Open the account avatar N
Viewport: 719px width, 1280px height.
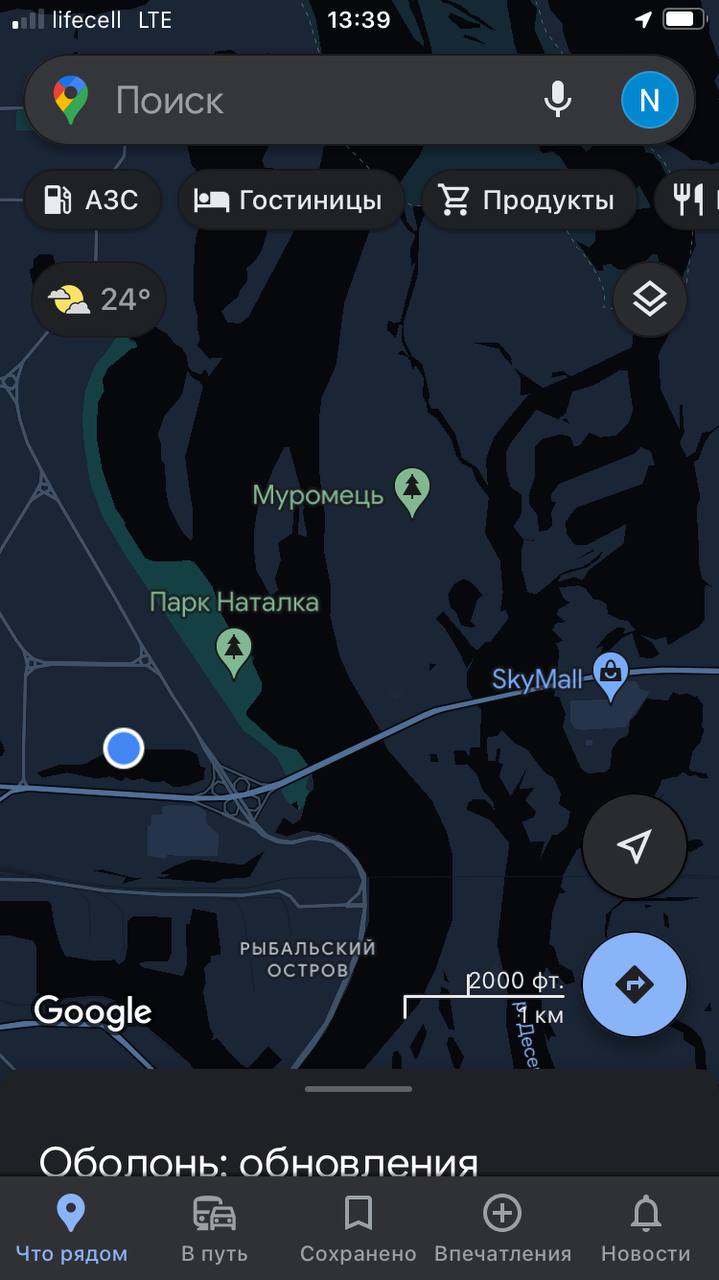point(649,100)
